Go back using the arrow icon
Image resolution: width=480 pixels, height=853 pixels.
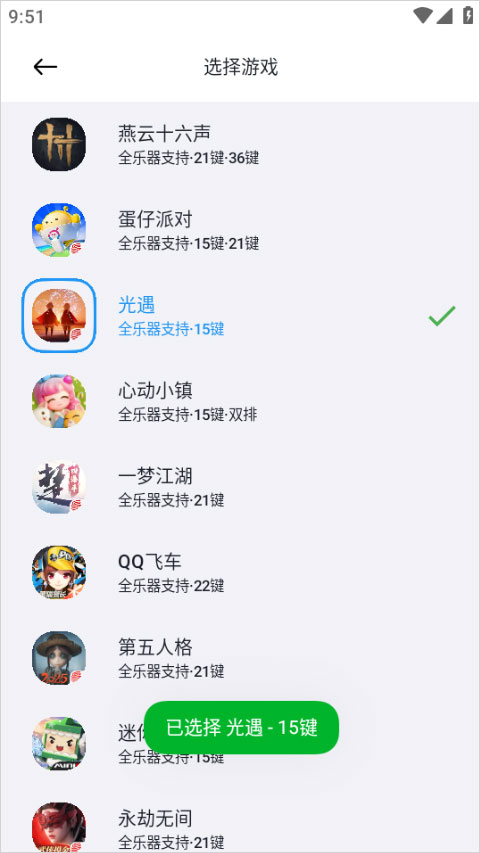point(45,67)
